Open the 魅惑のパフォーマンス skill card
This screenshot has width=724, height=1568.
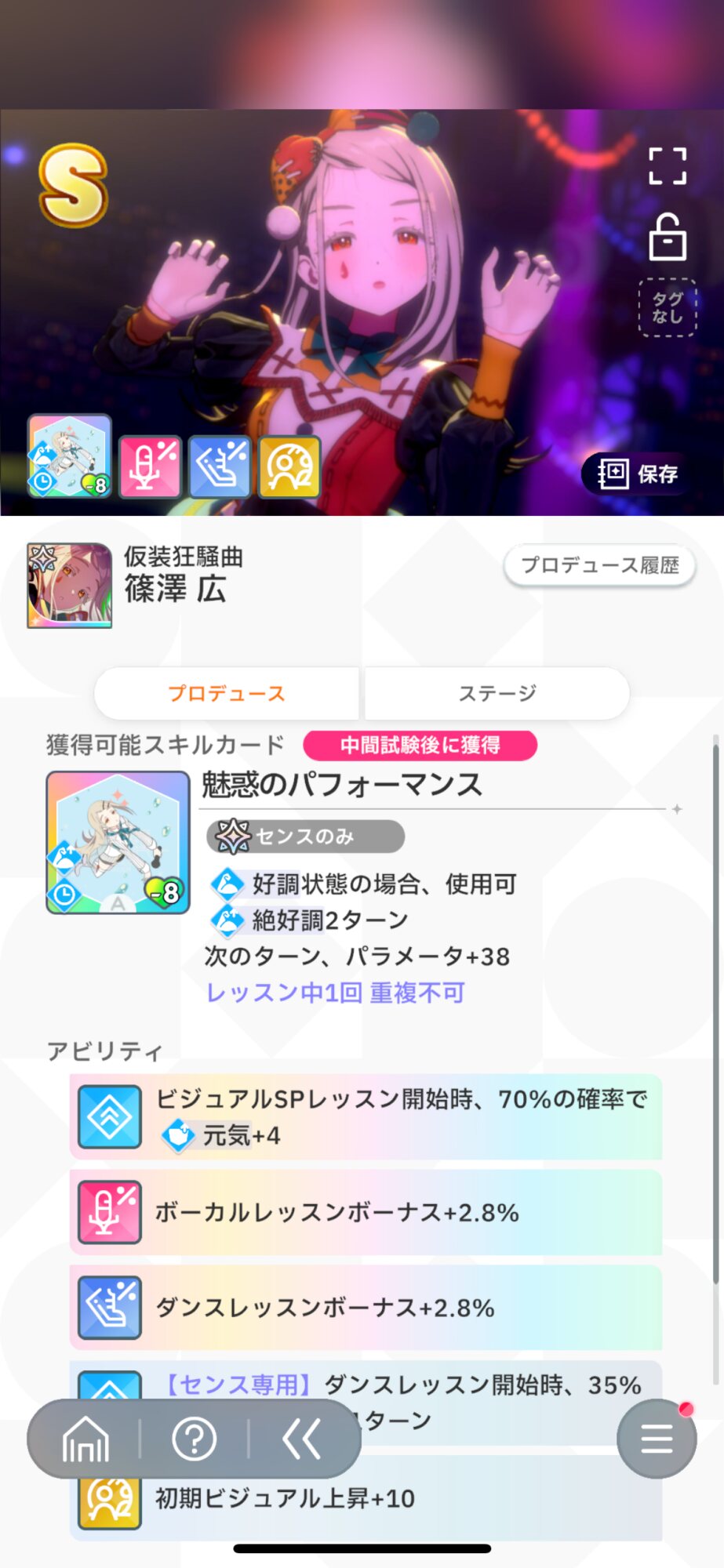(118, 843)
